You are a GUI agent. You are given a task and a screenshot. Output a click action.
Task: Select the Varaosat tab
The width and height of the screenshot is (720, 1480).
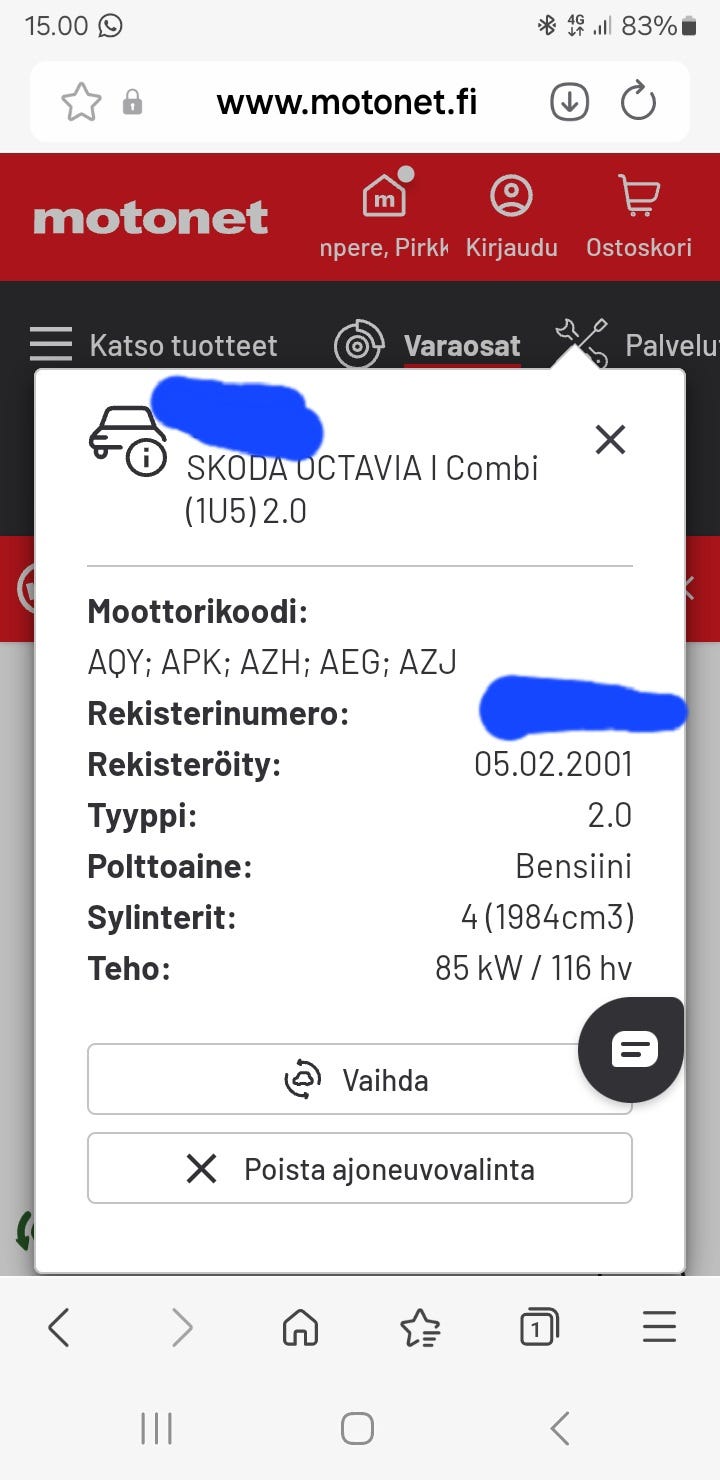(x=462, y=345)
